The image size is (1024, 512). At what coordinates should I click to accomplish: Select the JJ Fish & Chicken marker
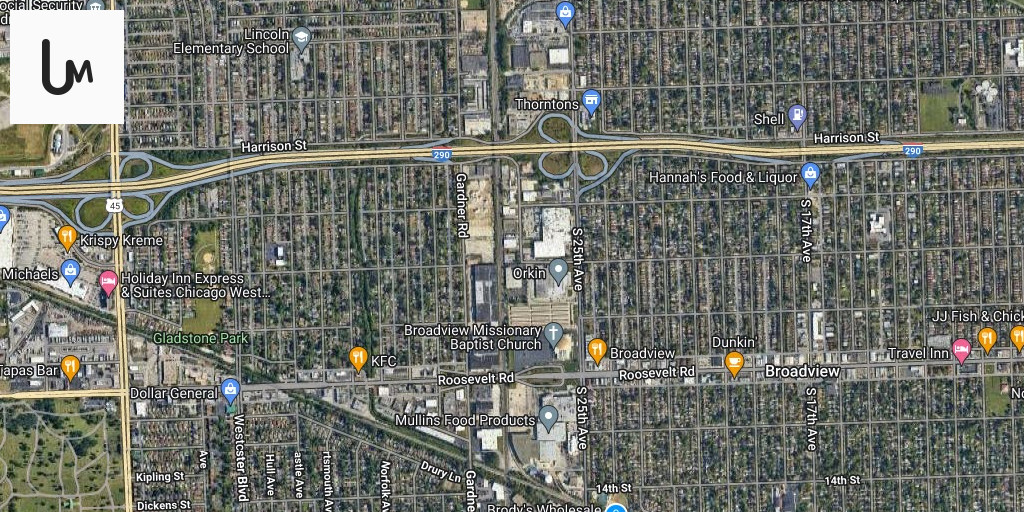point(987,339)
